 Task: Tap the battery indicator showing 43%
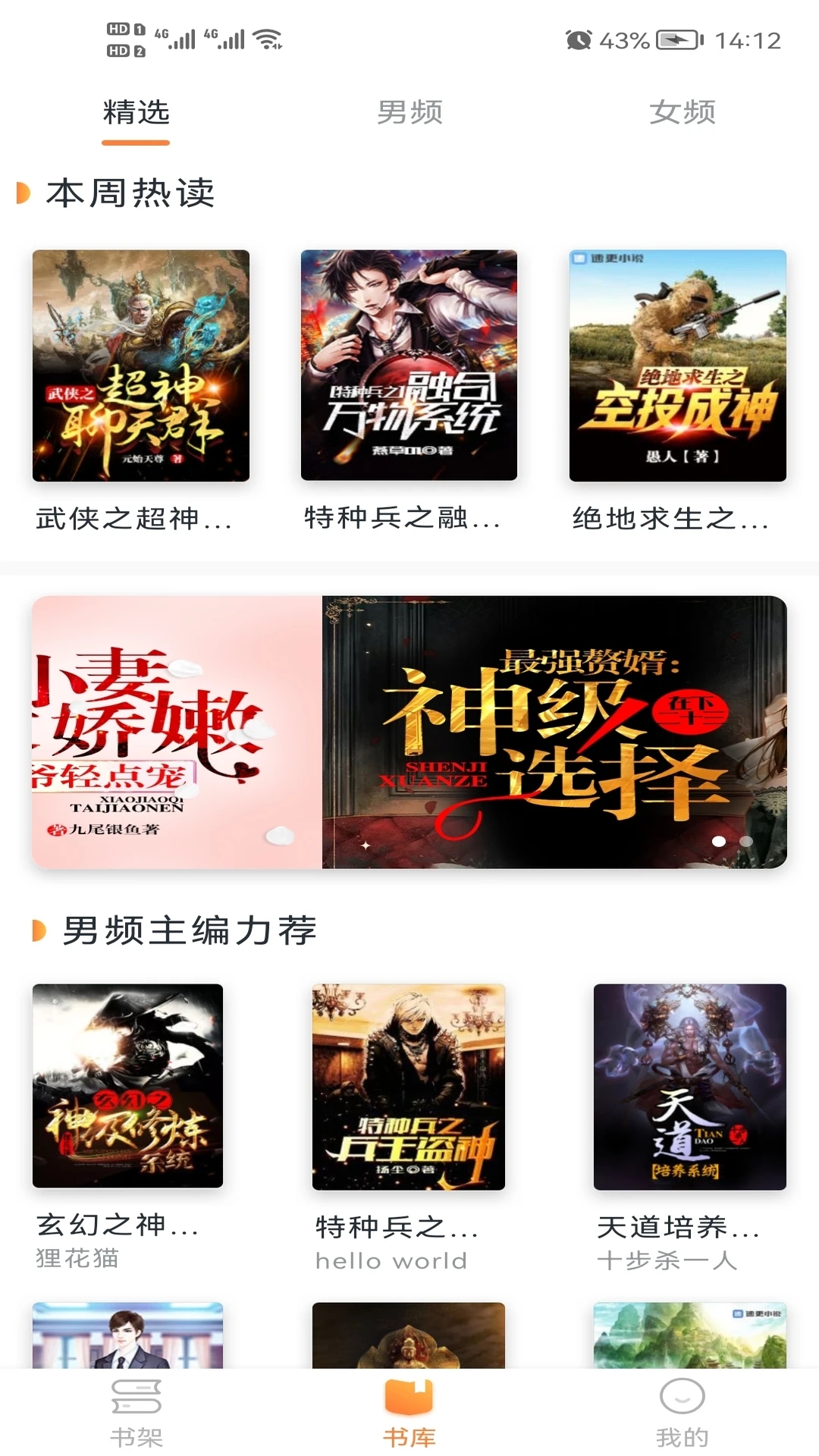click(x=674, y=42)
